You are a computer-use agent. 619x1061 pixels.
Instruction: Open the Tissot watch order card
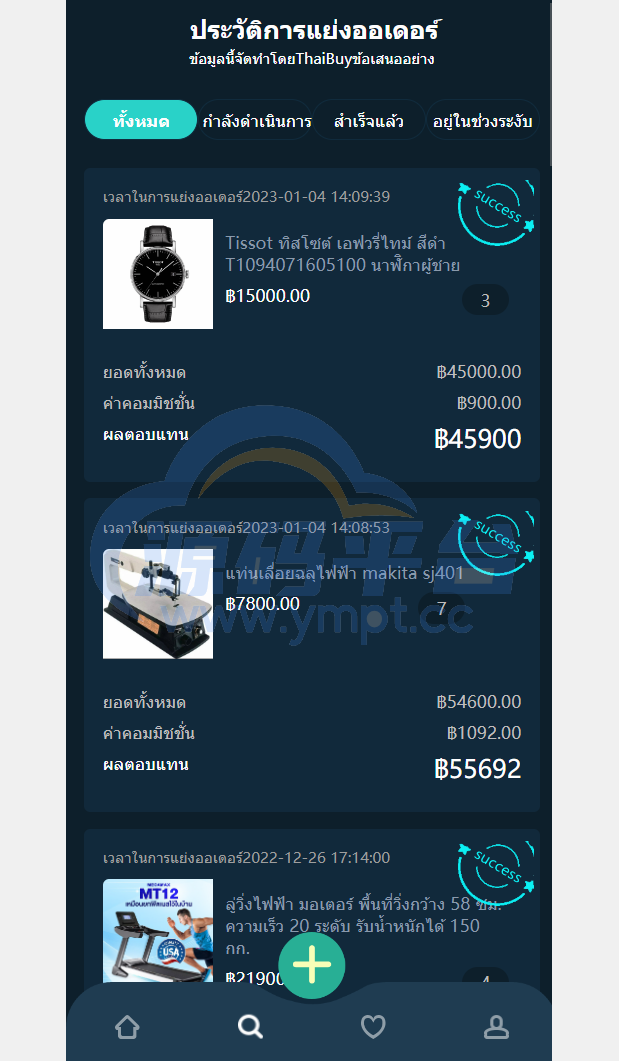pos(311,325)
